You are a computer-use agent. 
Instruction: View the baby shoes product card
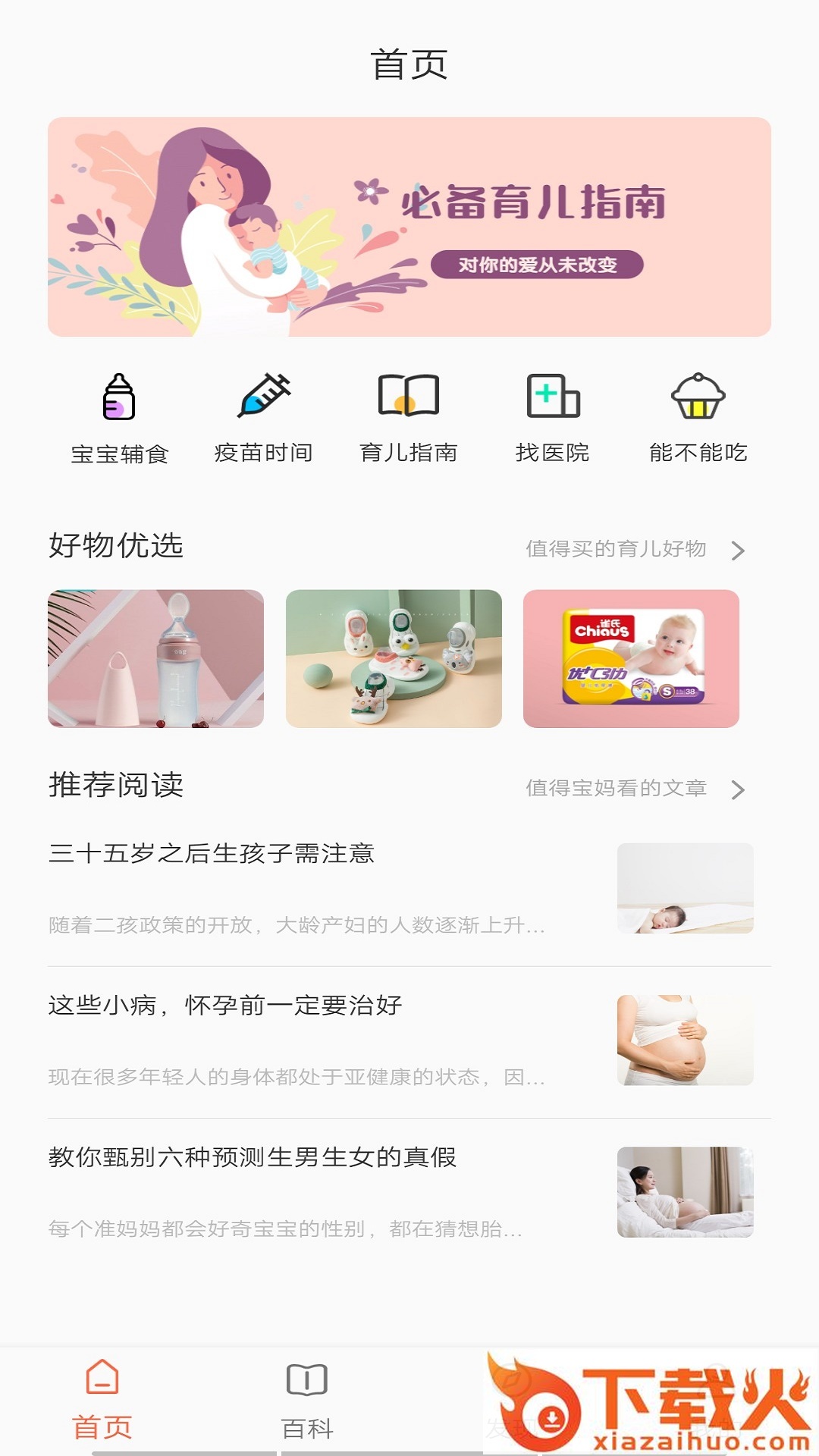pos(394,658)
